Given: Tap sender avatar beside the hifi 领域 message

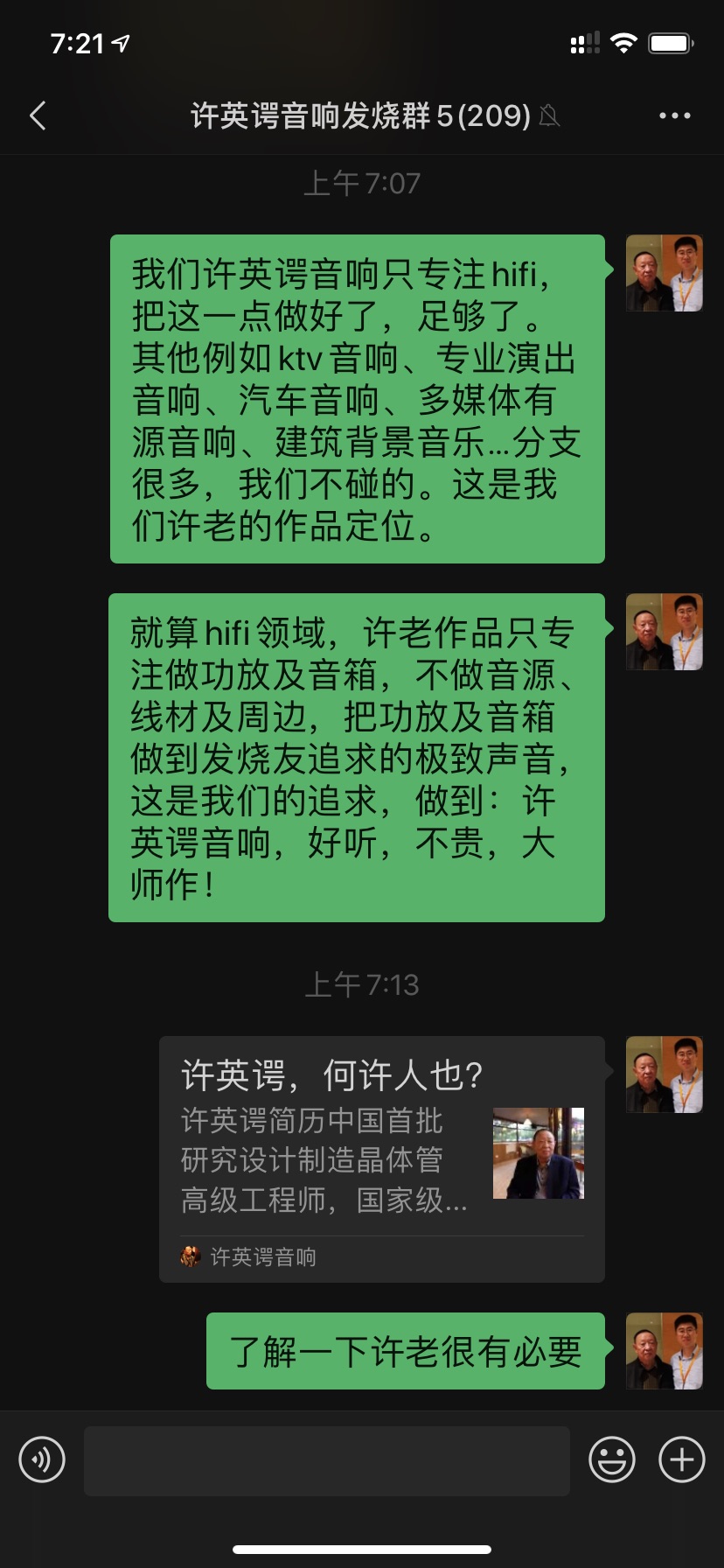Looking at the screenshot, I should pos(665,632).
